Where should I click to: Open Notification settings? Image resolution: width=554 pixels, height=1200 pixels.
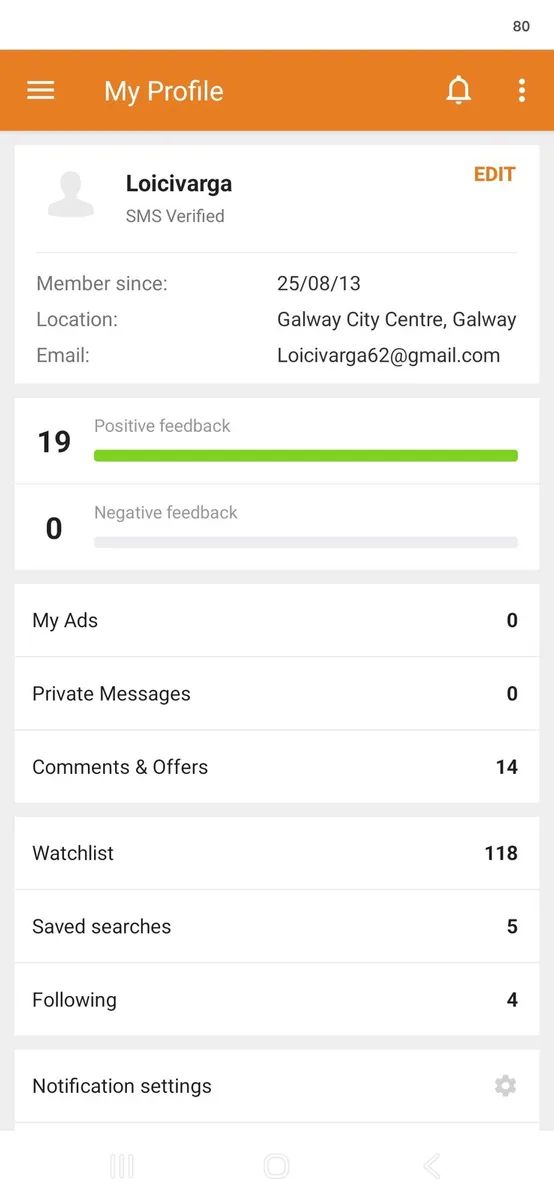(277, 1086)
